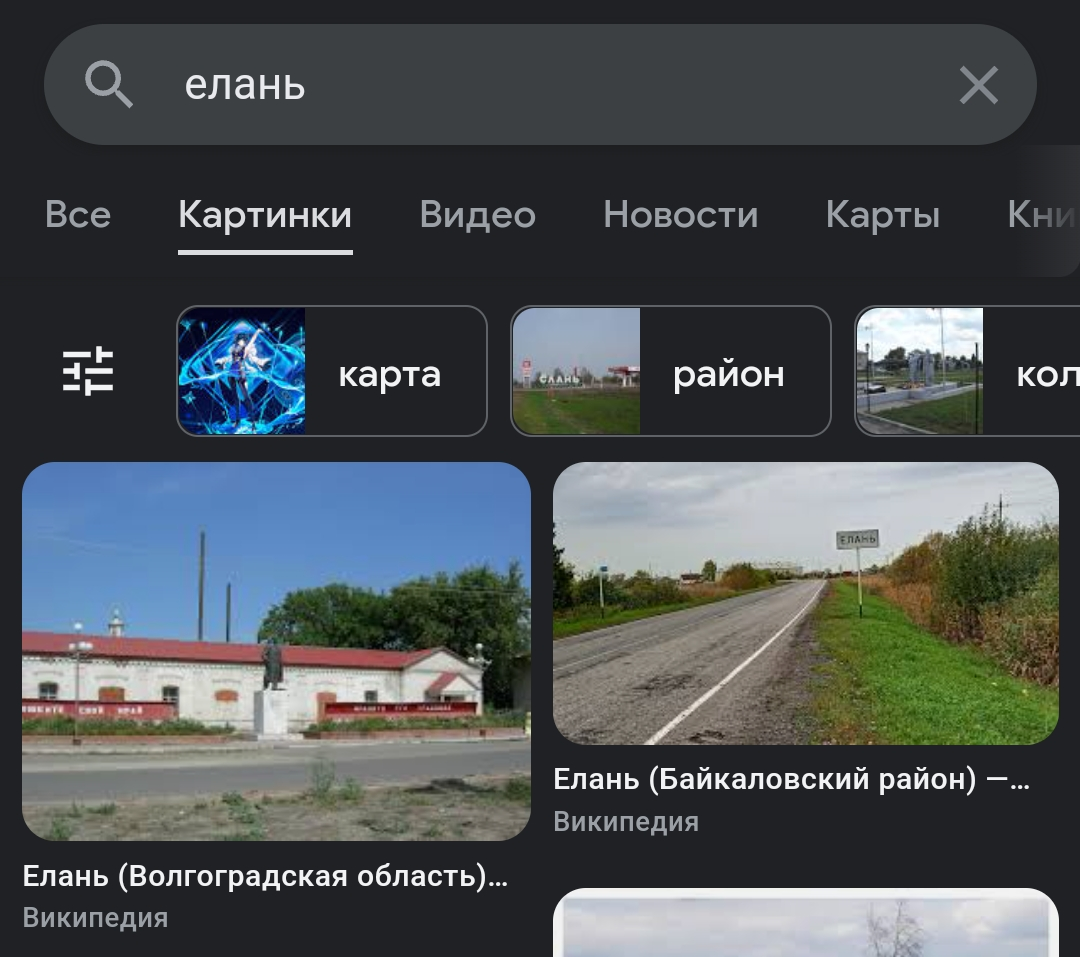
Task: Switch to the Новости tab
Action: pos(680,215)
